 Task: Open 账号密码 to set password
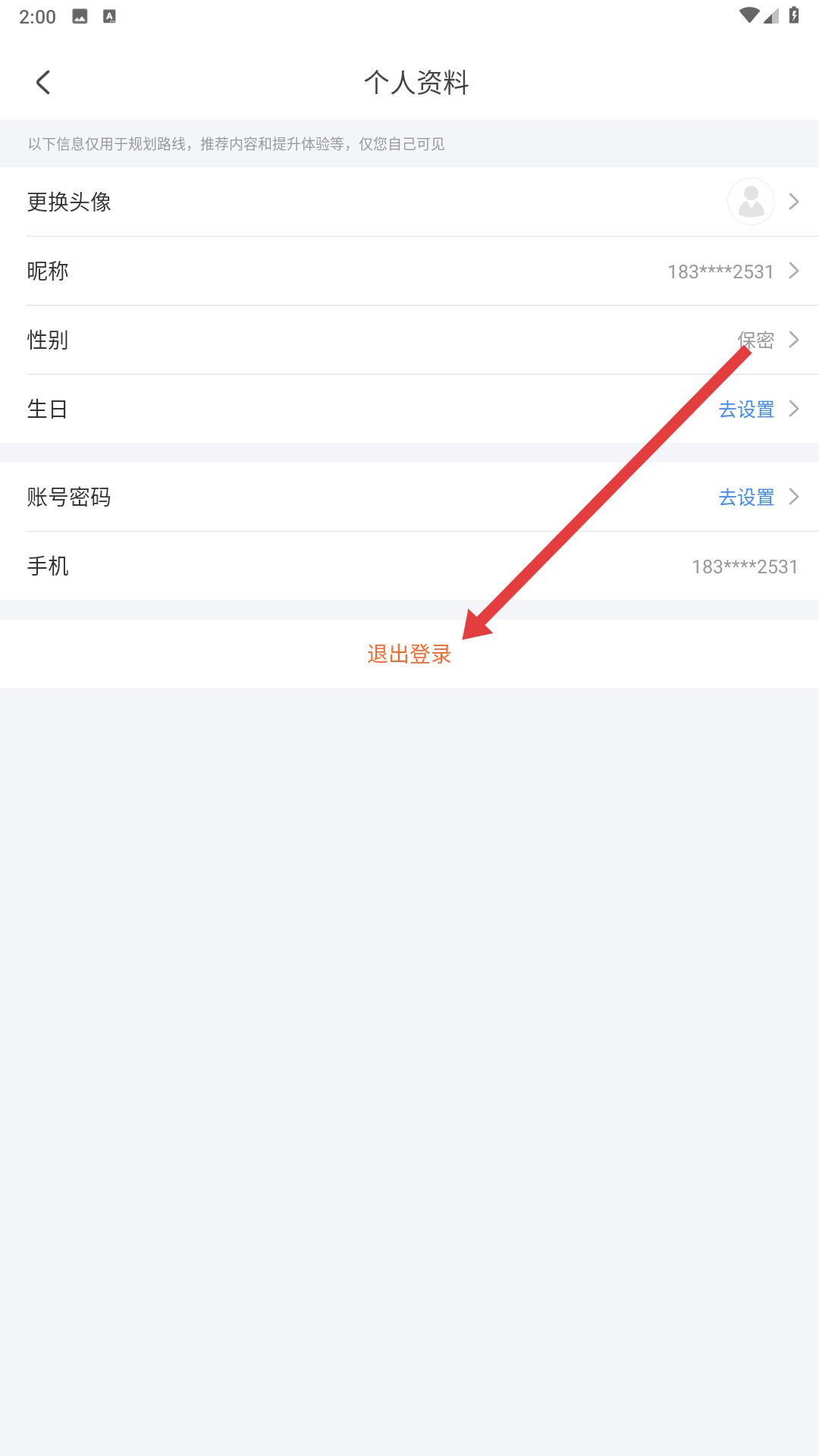coord(409,497)
